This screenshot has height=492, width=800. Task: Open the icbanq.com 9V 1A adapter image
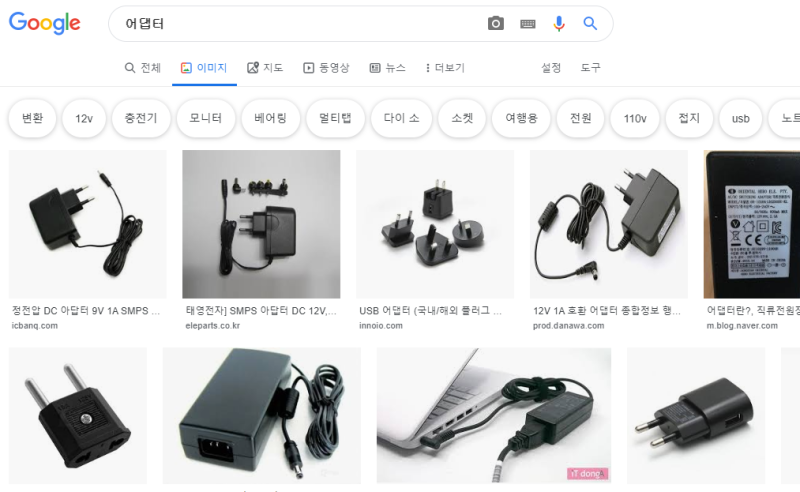[x=87, y=224]
